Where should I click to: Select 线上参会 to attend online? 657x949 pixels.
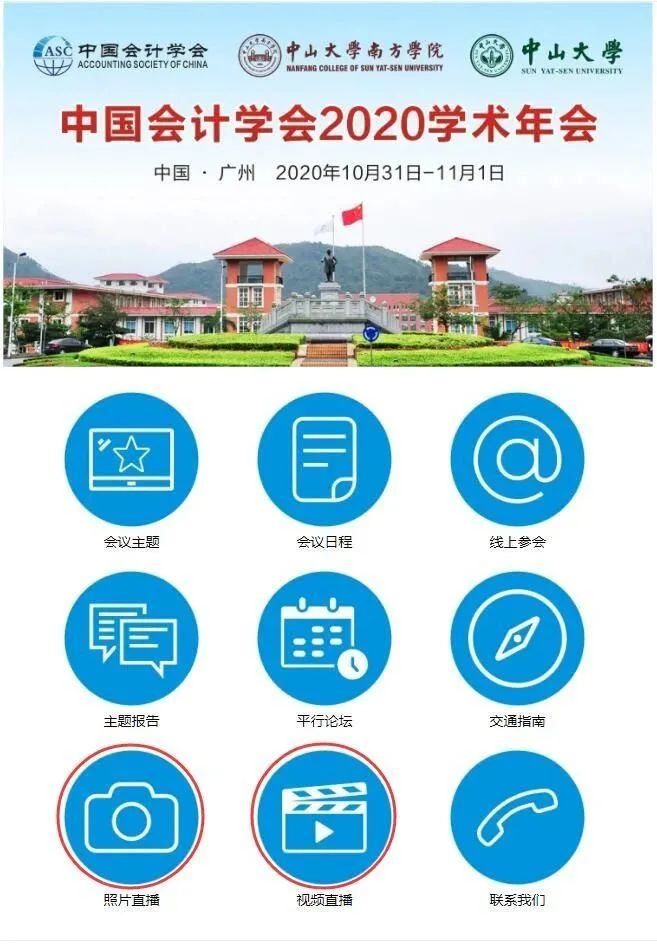tap(517, 459)
